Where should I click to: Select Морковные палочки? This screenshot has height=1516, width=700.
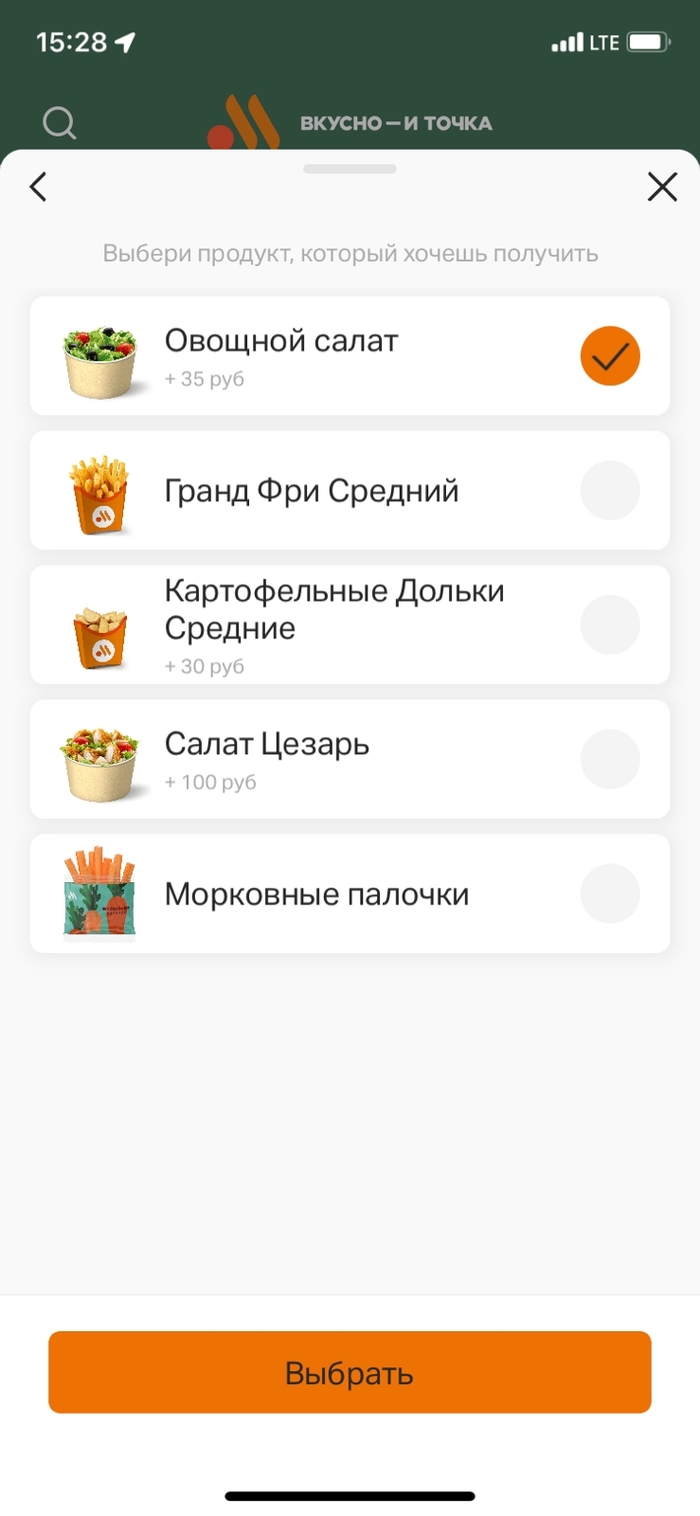(609, 893)
